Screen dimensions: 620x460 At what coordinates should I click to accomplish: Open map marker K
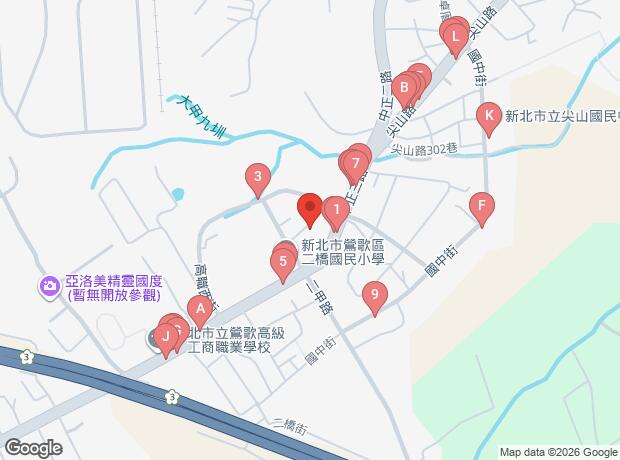point(488,116)
